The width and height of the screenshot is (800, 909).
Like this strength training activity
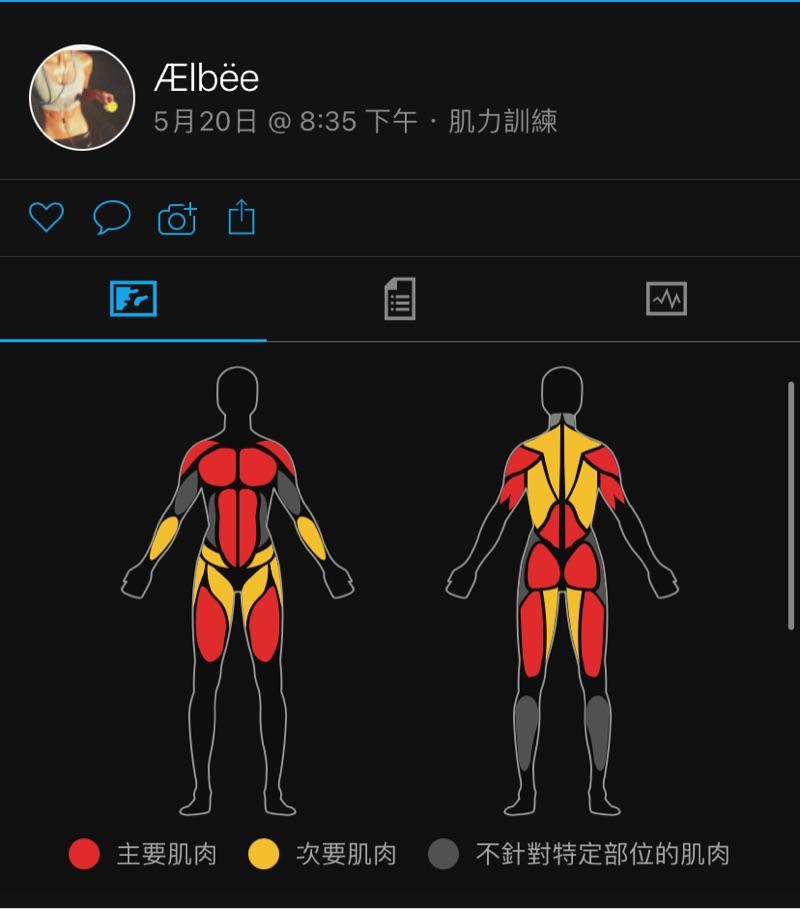(46, 217)
